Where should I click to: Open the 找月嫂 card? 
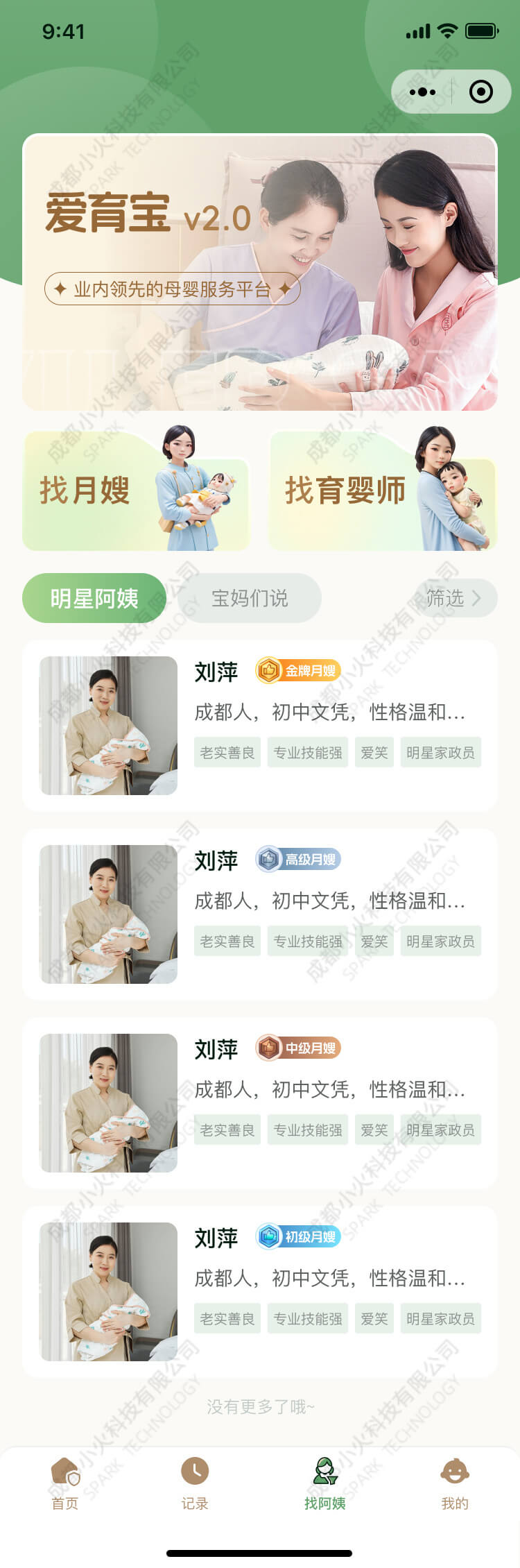tap(136, 491)
